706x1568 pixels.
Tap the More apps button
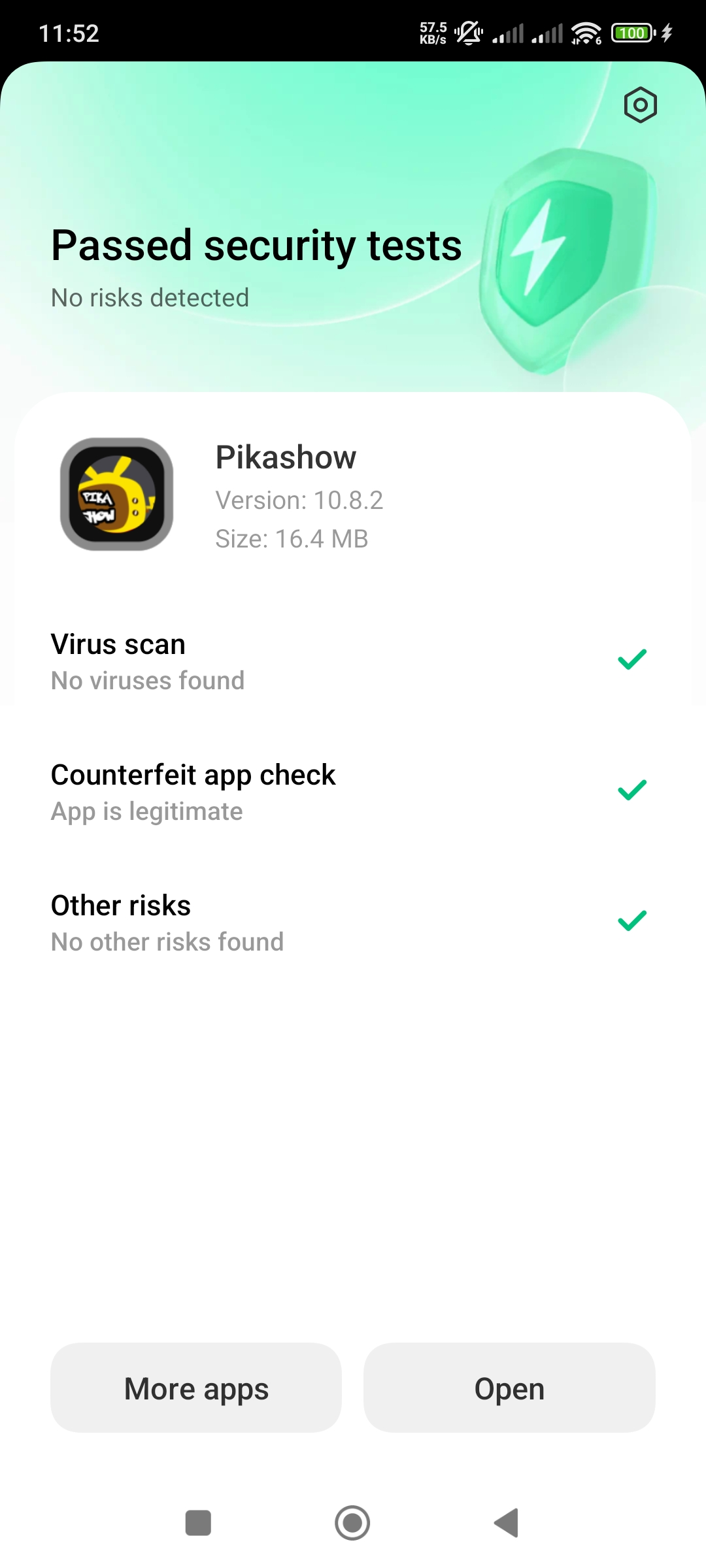(196, 1388)
